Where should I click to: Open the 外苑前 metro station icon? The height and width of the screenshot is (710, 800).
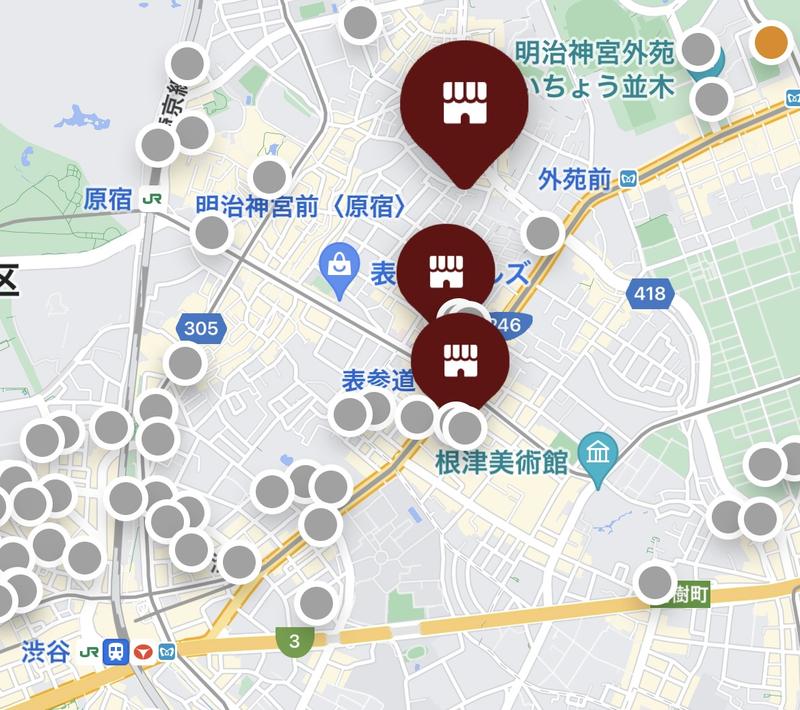(629, 179)
